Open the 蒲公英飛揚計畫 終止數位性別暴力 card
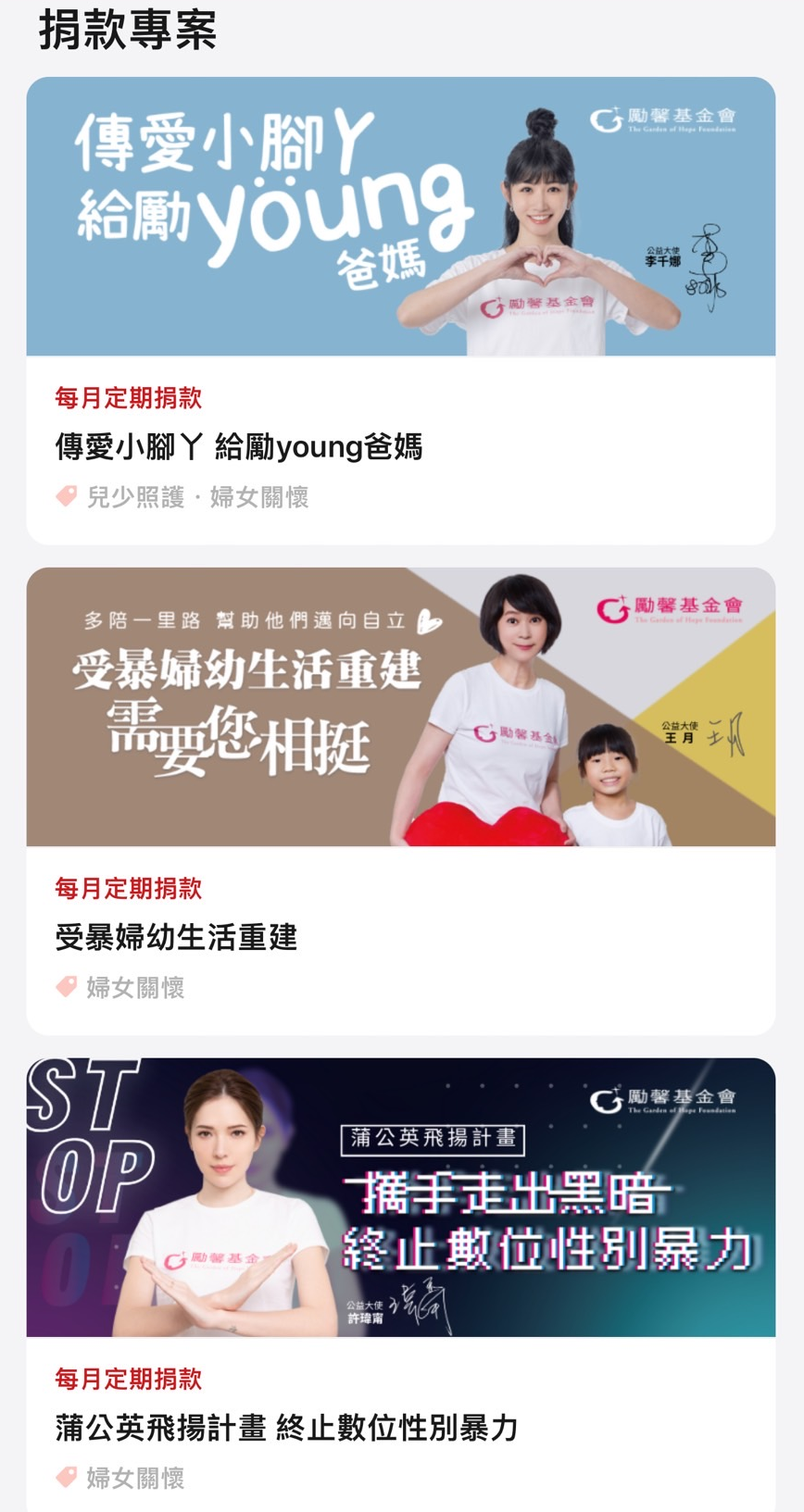 point(401,1285)
